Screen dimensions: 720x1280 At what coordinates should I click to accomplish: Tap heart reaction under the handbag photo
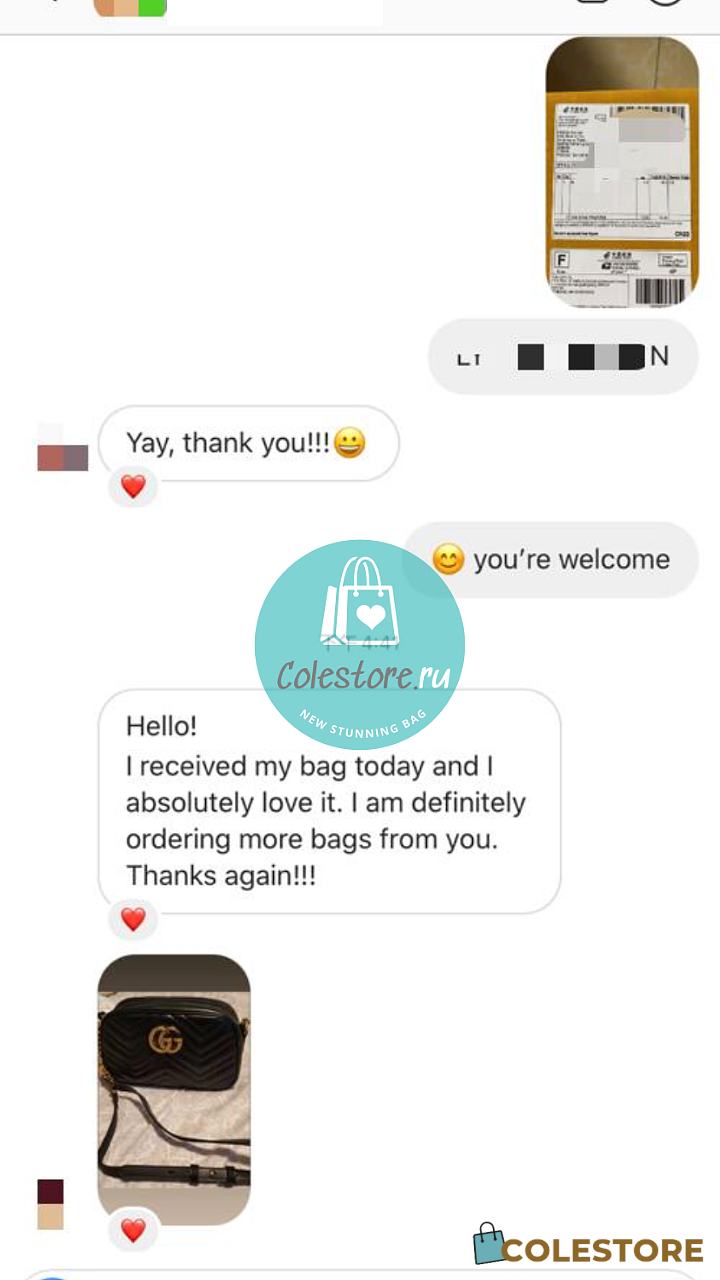tap(133, 1229)
